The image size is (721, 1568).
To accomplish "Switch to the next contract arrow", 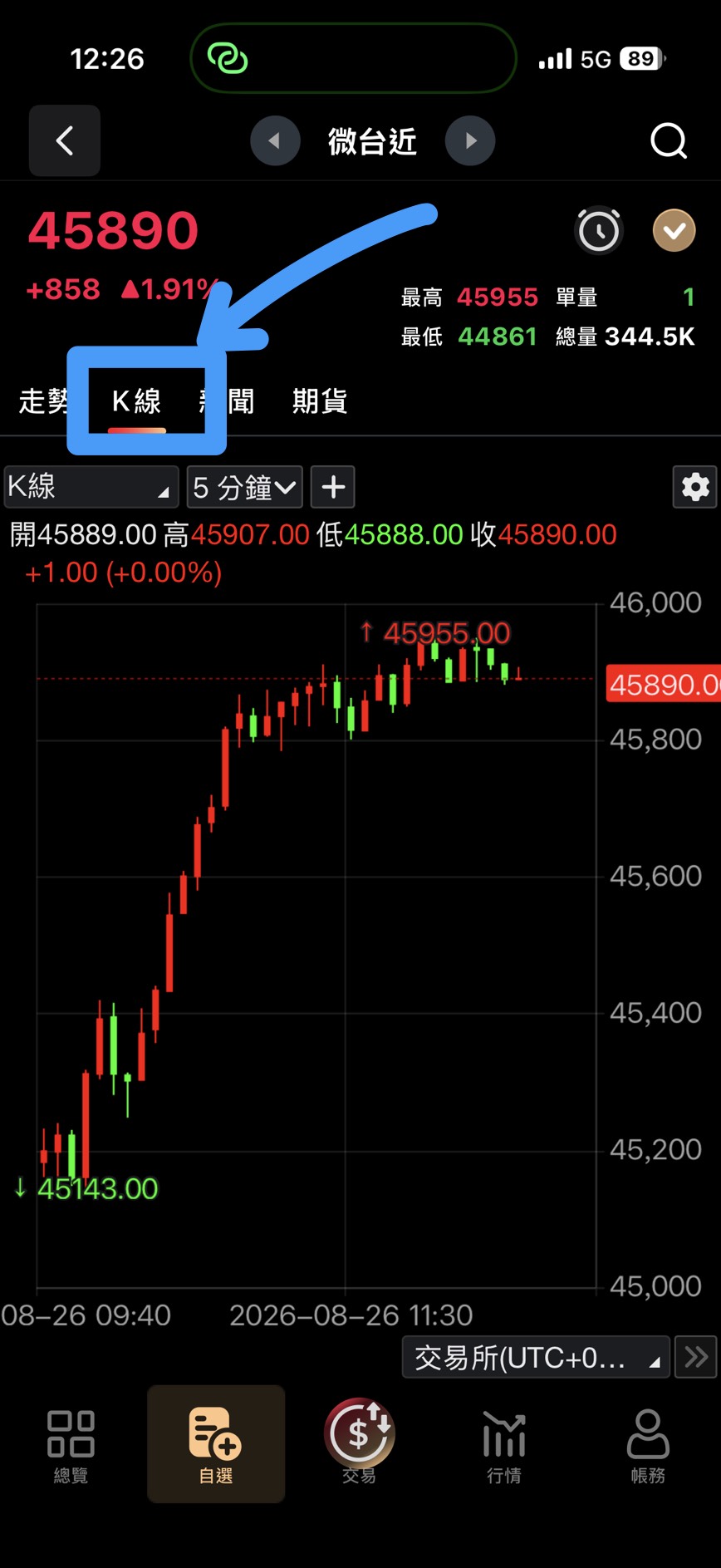I will coord(470,140).
